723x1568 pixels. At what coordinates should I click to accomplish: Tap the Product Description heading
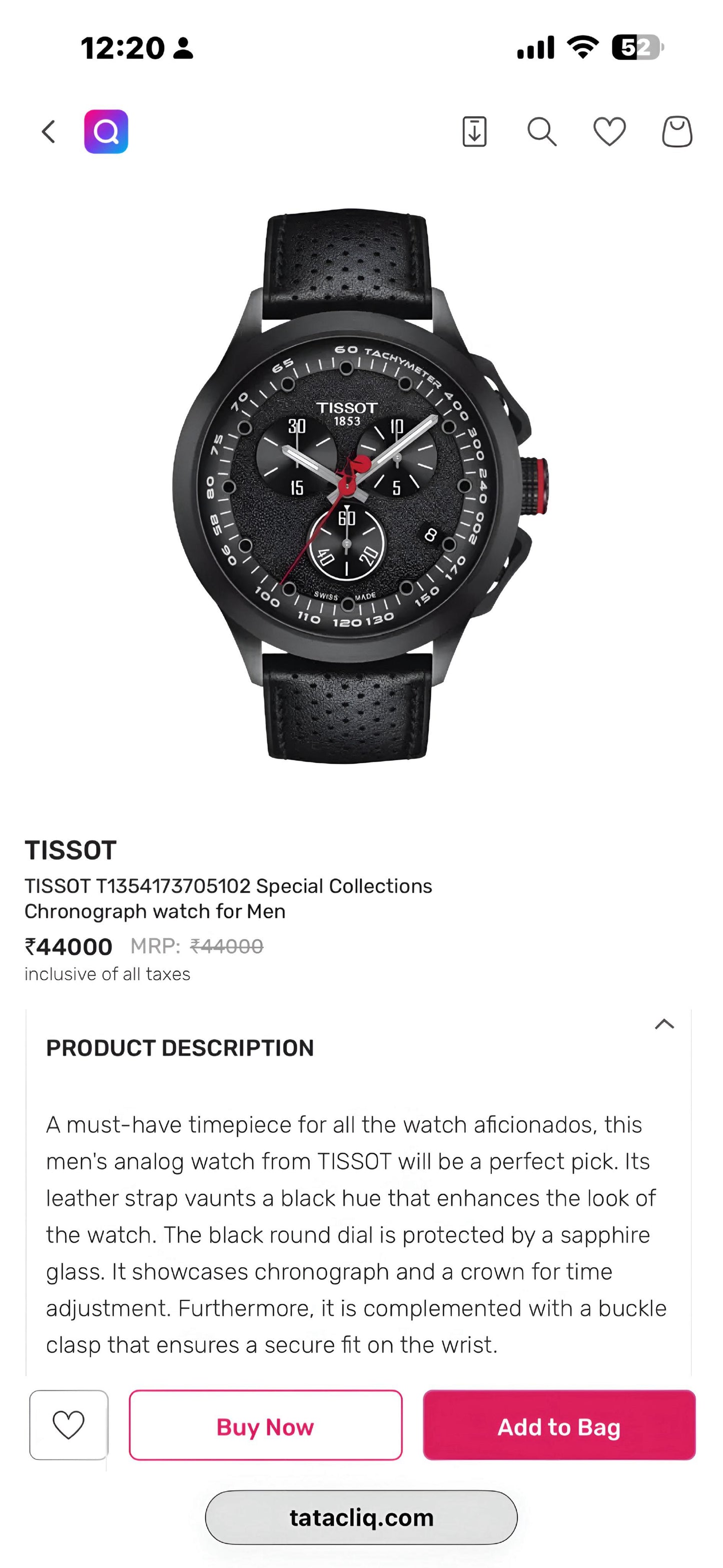pos(181,1048)
